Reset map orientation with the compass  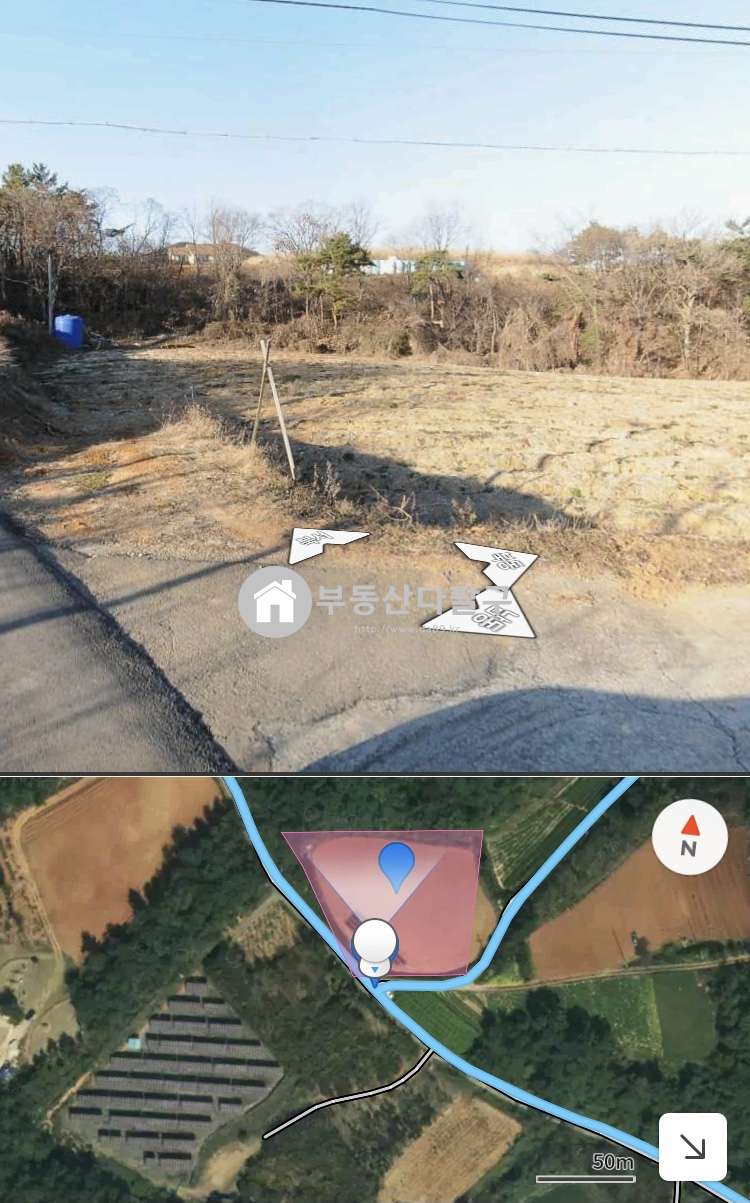click(x=689, y=836)
